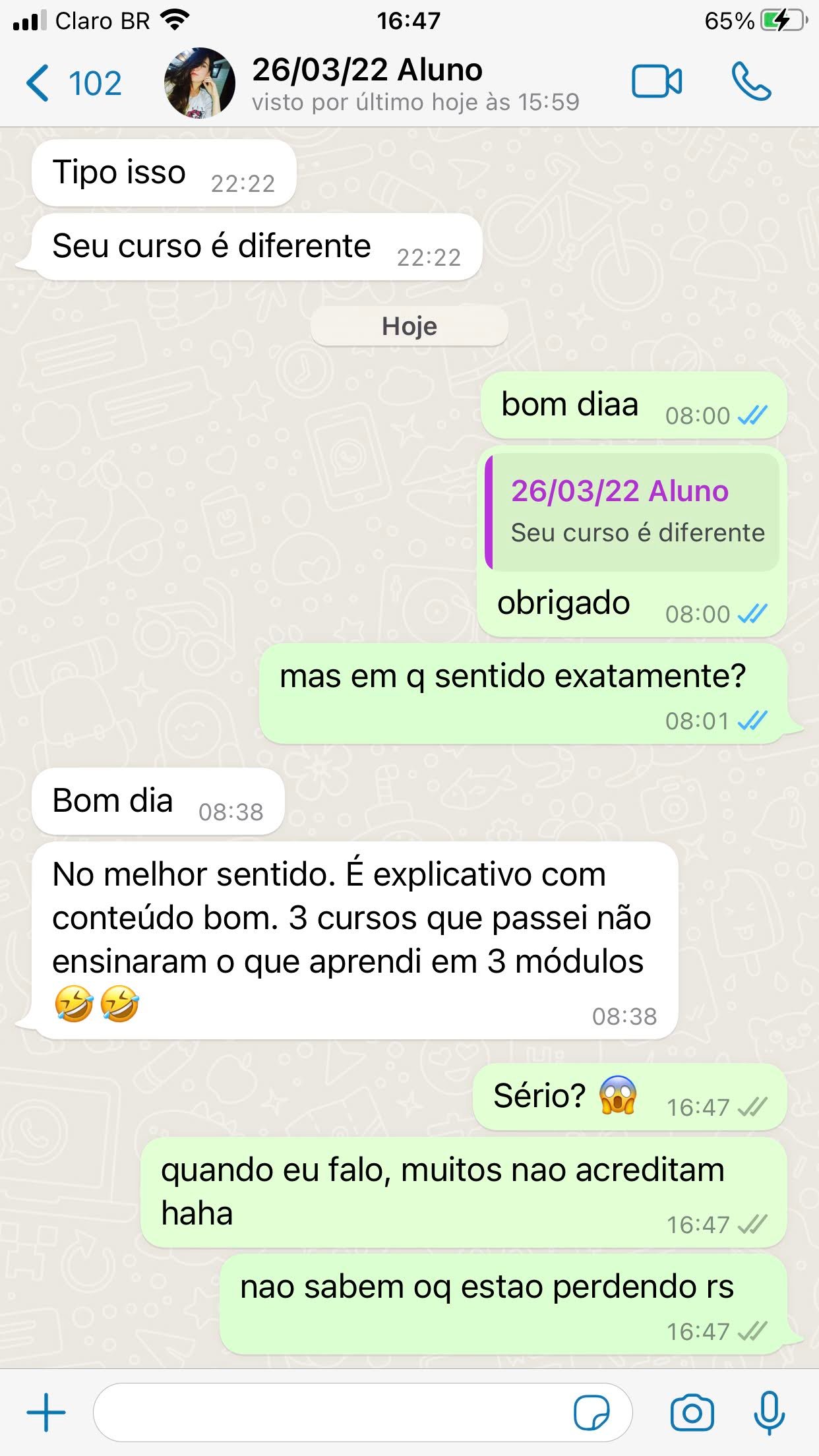Go back to the chats list
This screenshot has width=819, height=1456.
(x=73, y=84)
